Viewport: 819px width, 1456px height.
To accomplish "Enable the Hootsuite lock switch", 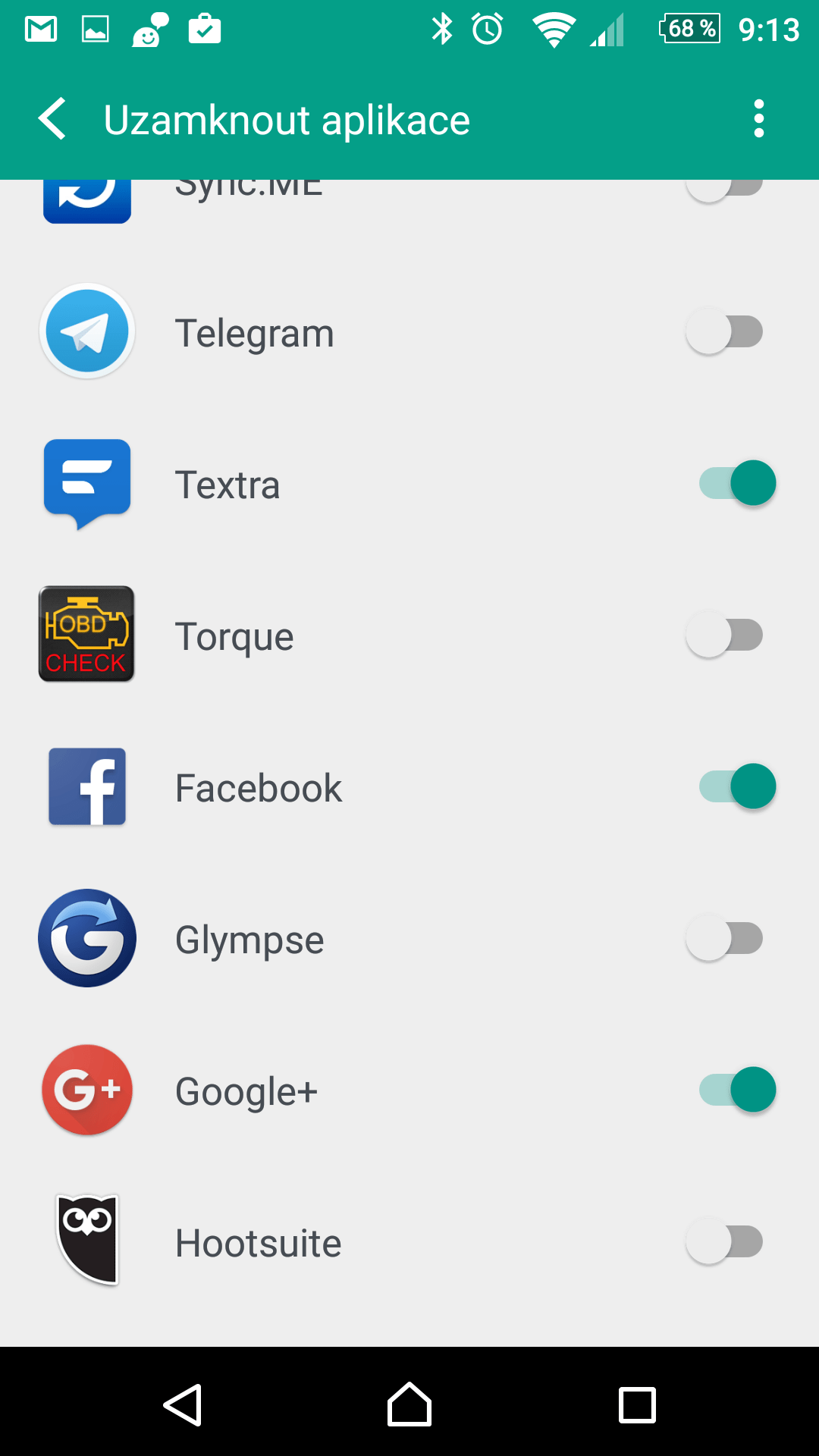I will click(724, 1241).
